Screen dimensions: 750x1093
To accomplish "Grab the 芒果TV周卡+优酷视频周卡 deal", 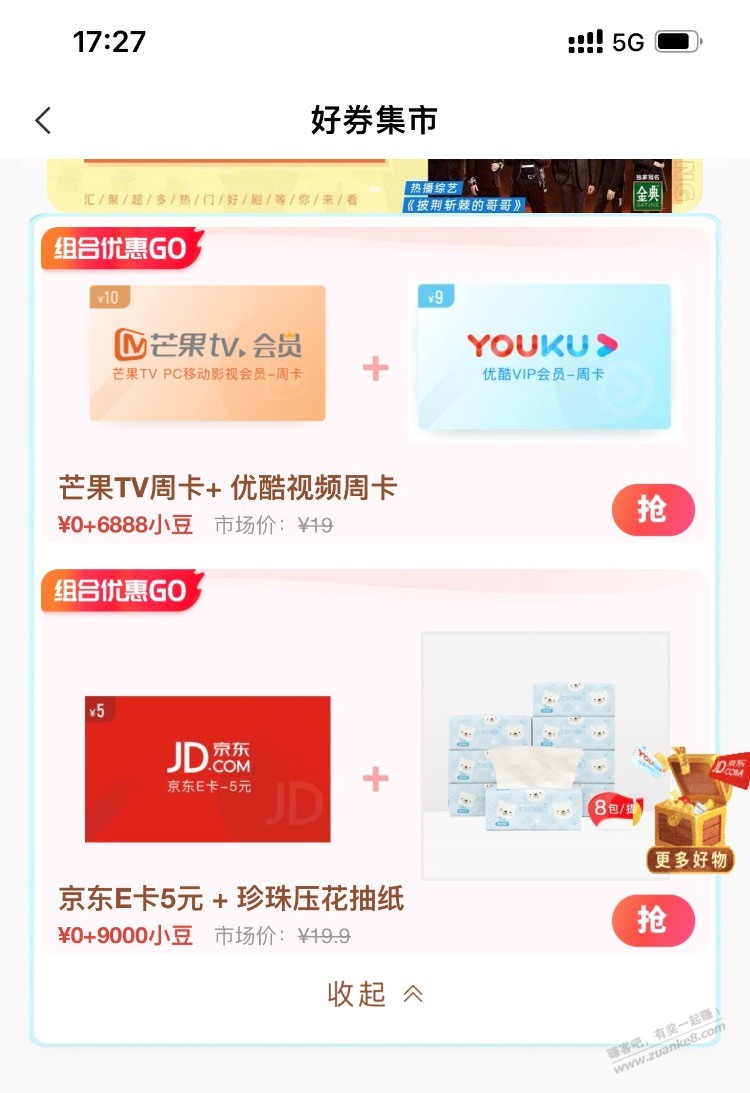I will [x=653, y=510].
